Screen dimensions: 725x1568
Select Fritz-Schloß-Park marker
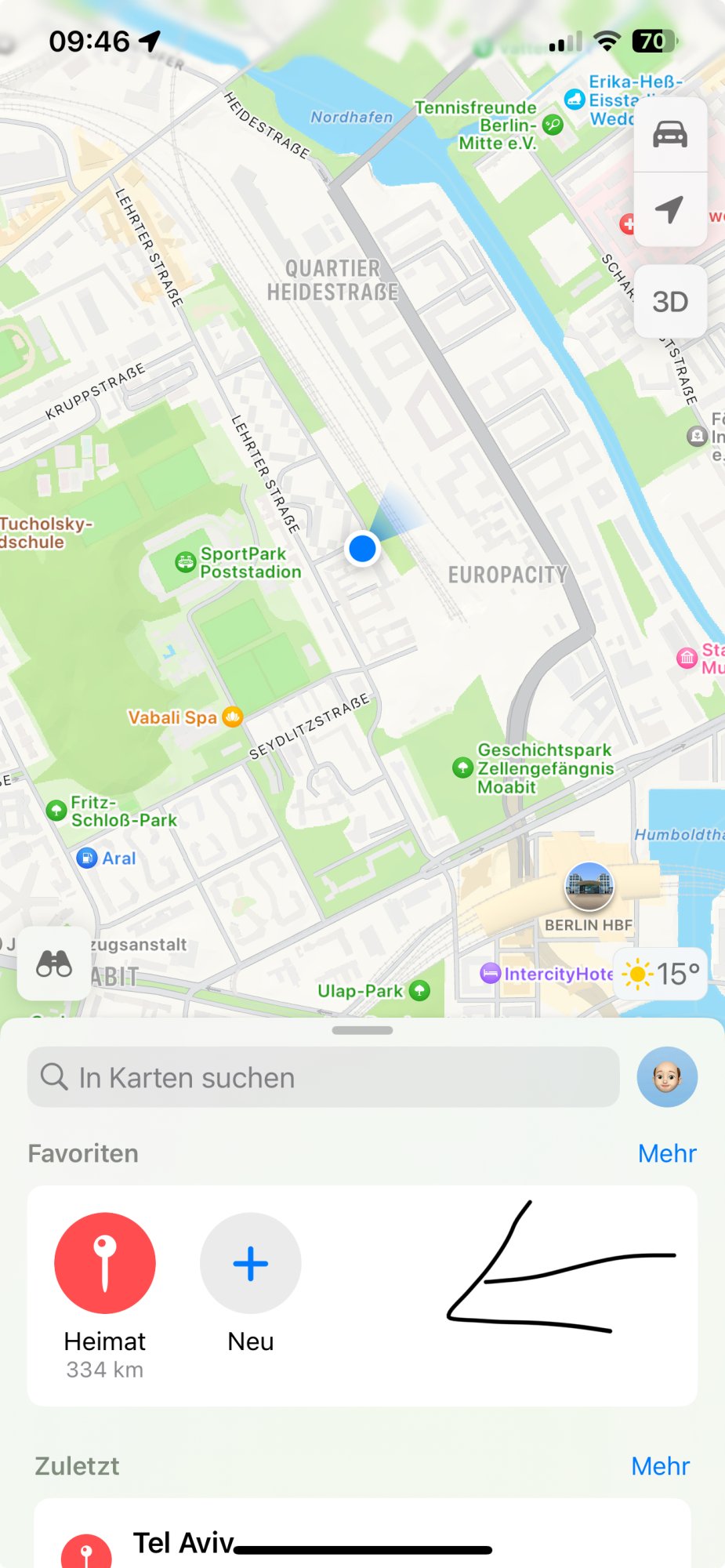[56, 810]
